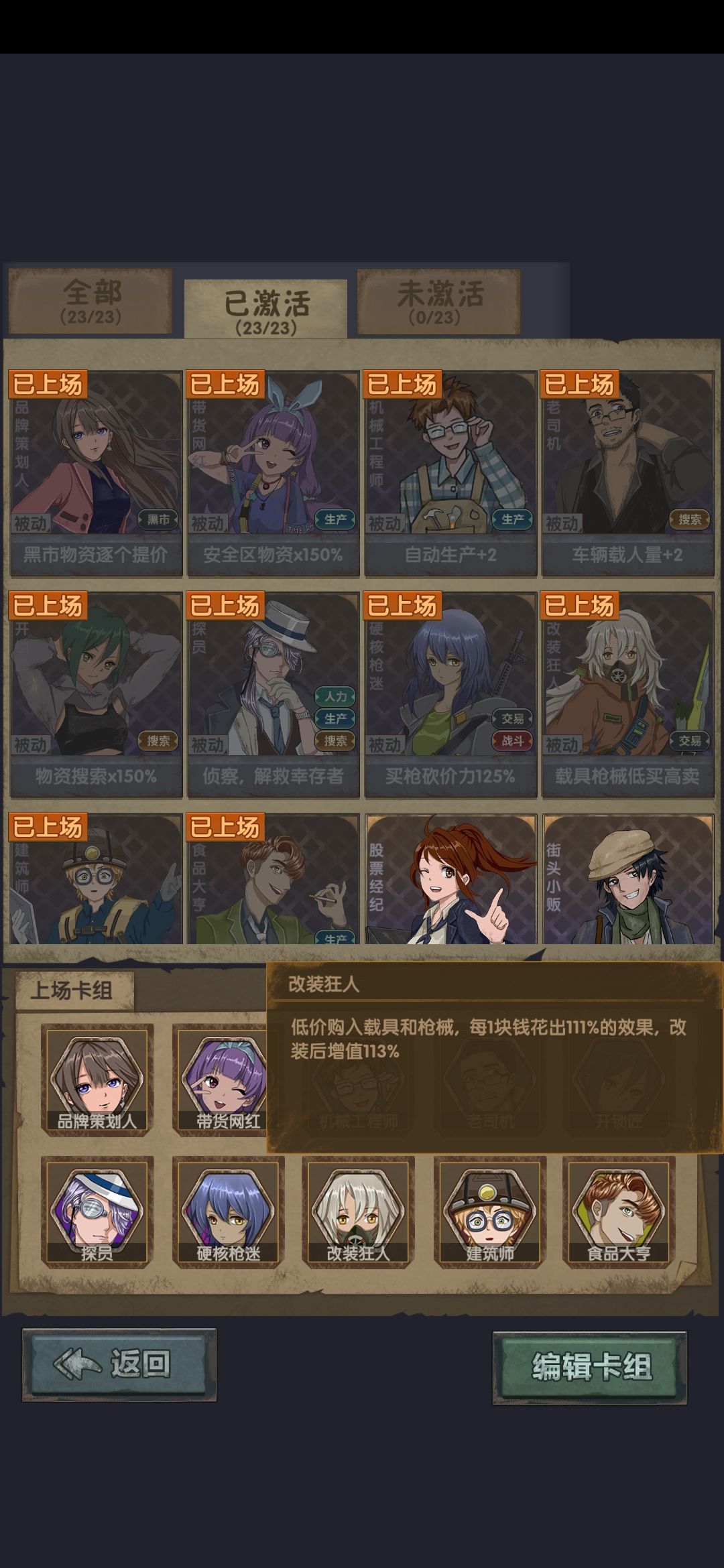Switch to the 未激活 tab
Viewport: 724px width, 1568px height.
[x=439, y=301]
